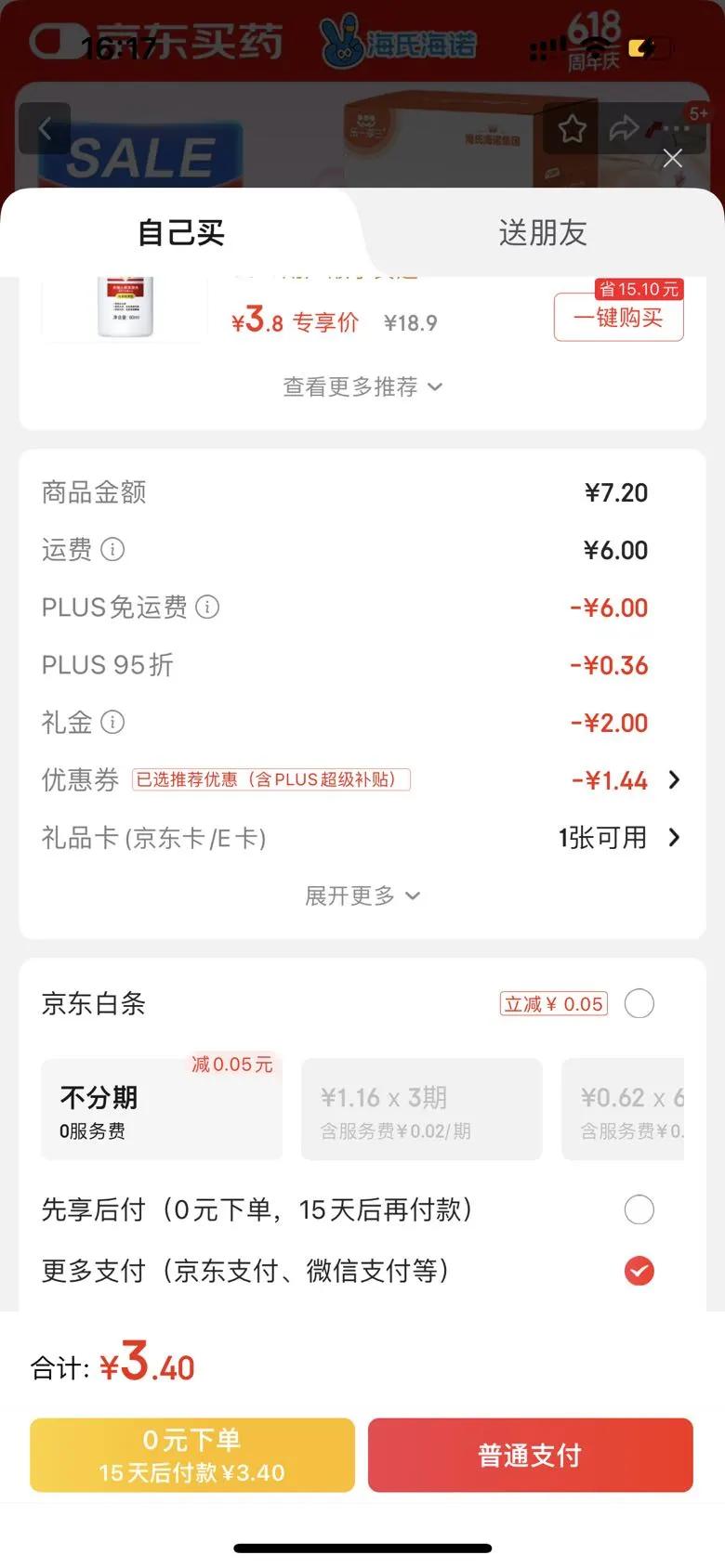Select 京东白条 as payment method
The height and width of the screenshot is (1568, 725).
639,1004
